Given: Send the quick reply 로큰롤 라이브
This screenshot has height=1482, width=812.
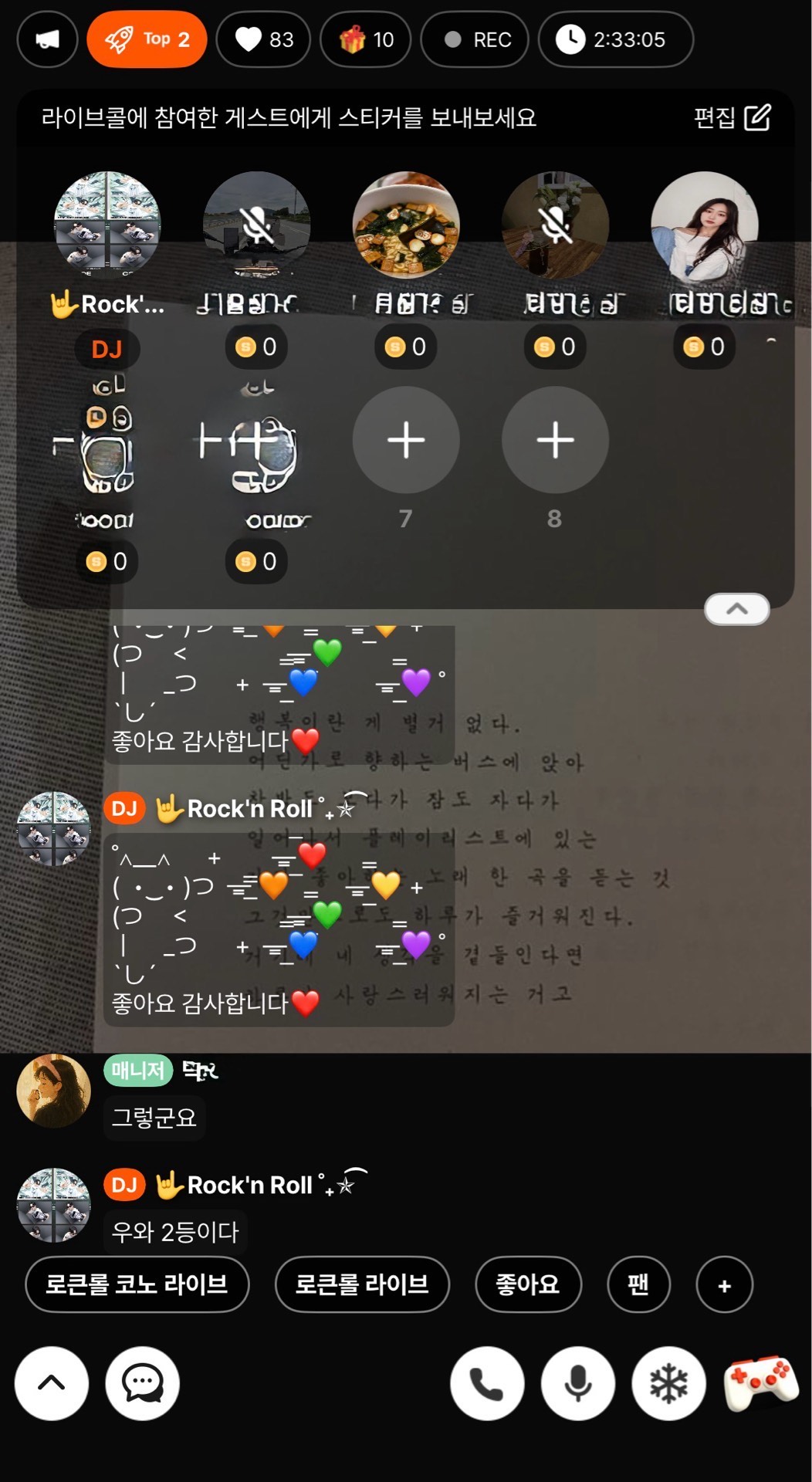Looking at the screenshot, I should [x=362, y=1284].
